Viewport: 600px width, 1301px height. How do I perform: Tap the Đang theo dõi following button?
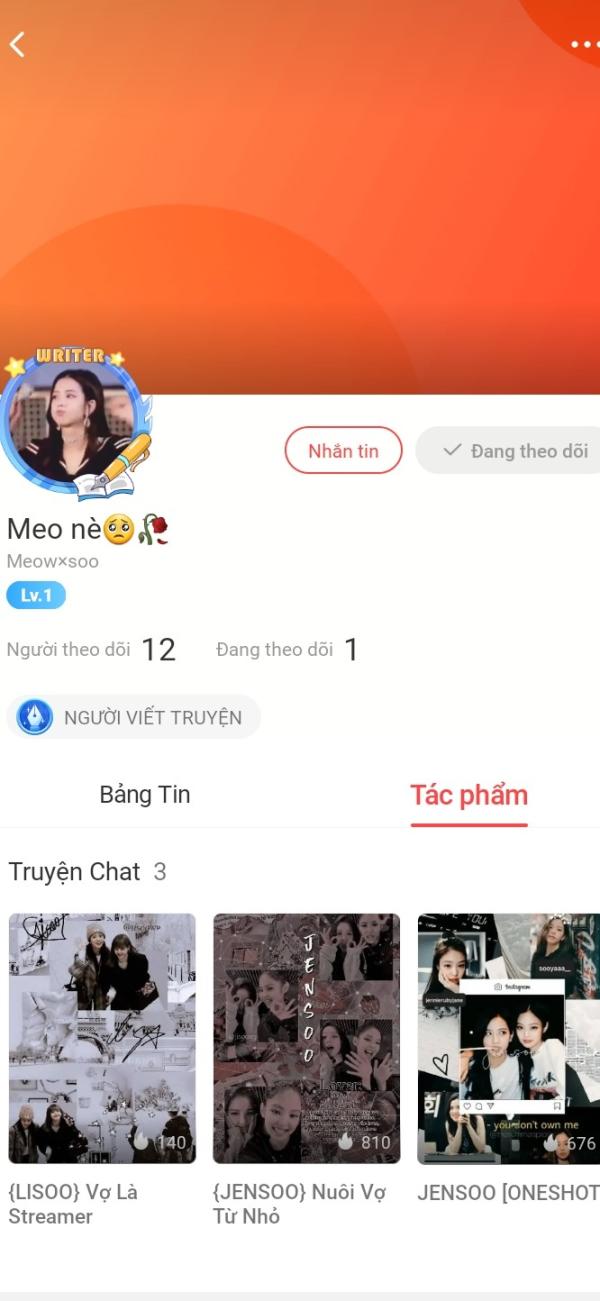514,450
